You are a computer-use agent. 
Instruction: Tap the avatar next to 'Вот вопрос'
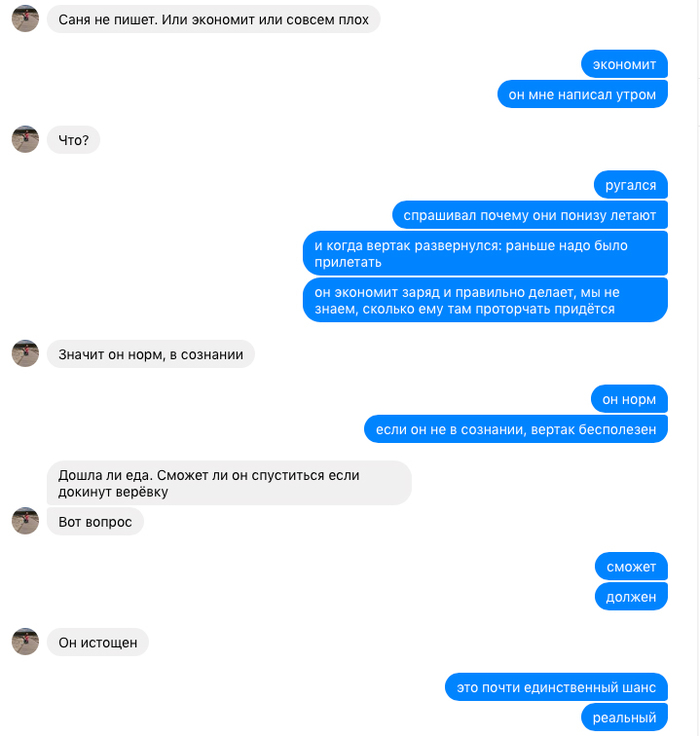click(25, 521)
